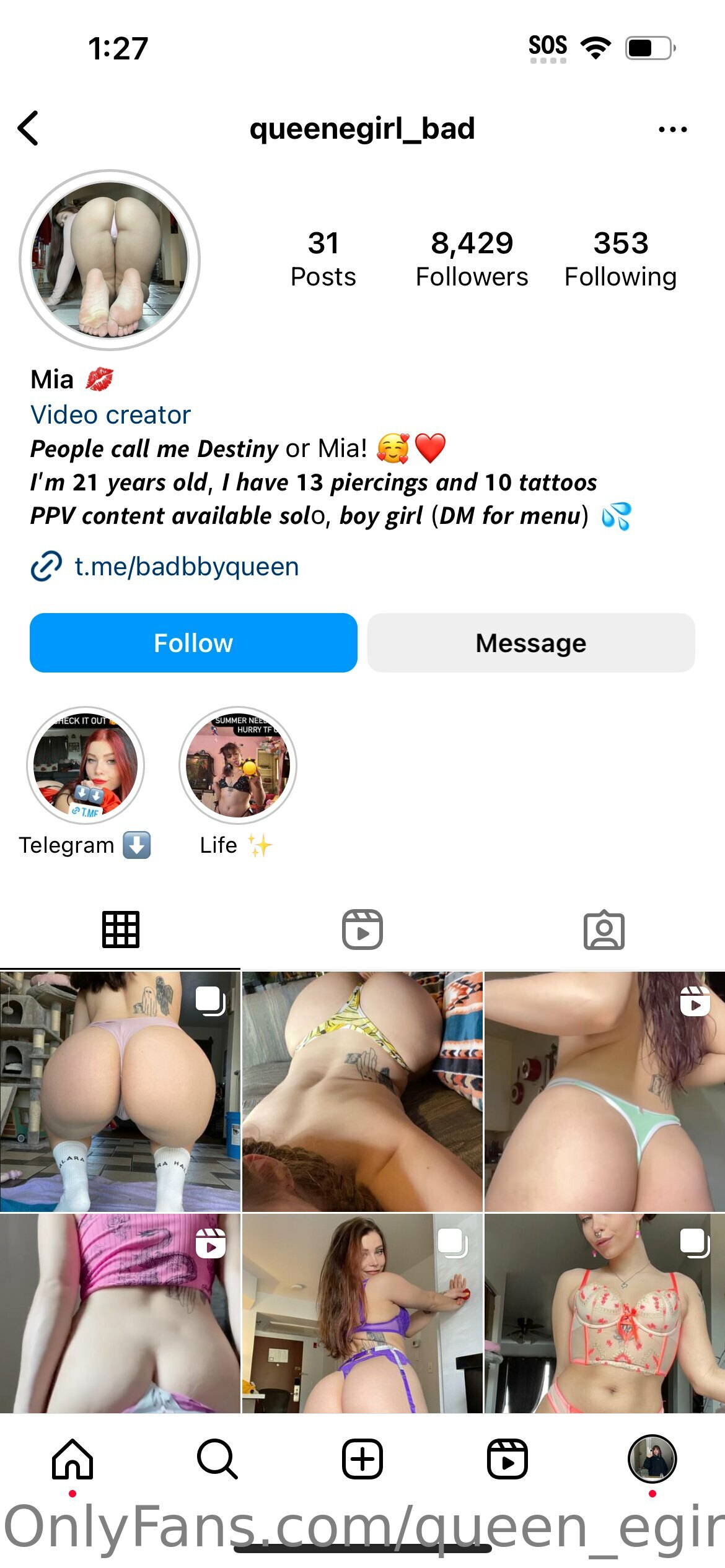Go to the Home feed
The image size is (725, 1568).
(x=72, y=1459)
